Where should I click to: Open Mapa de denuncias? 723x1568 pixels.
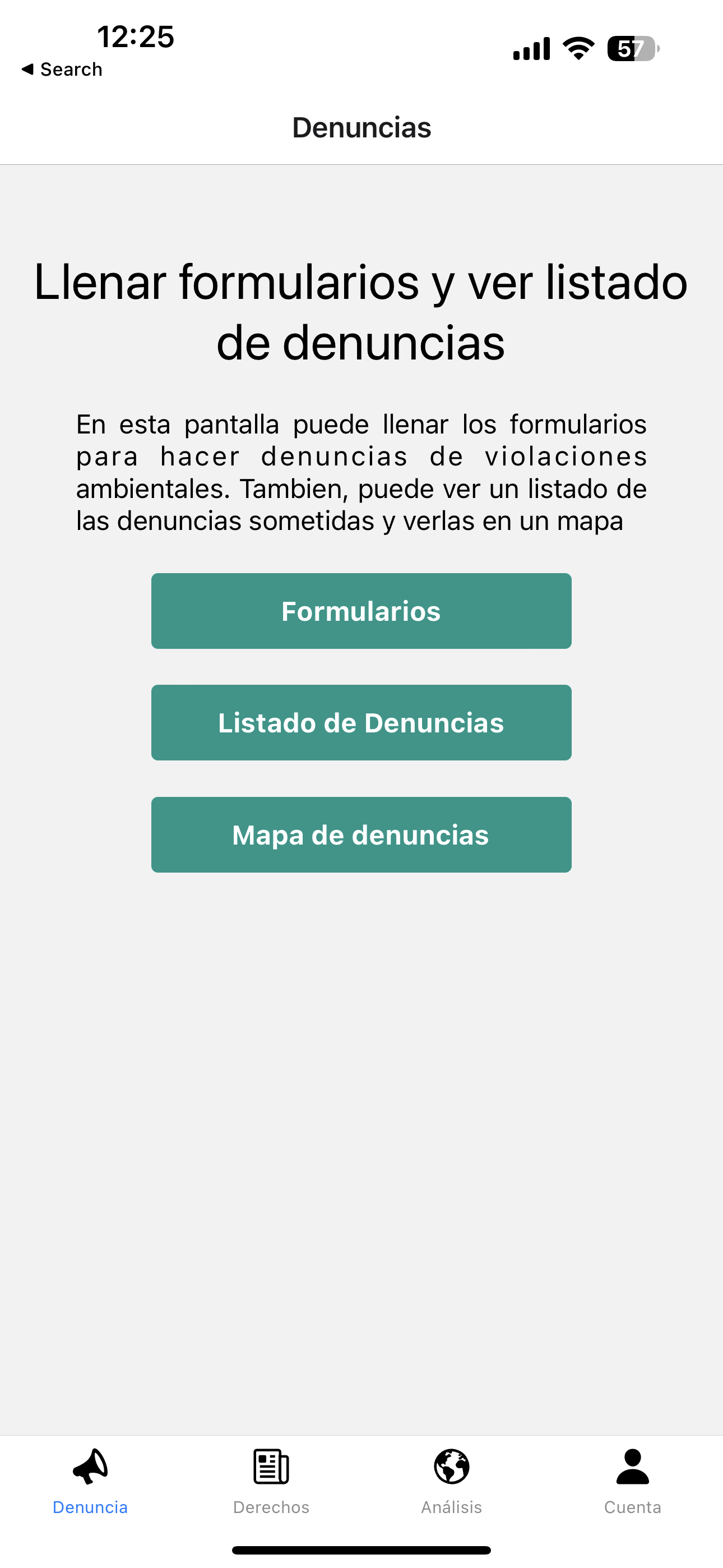[361, 834]
